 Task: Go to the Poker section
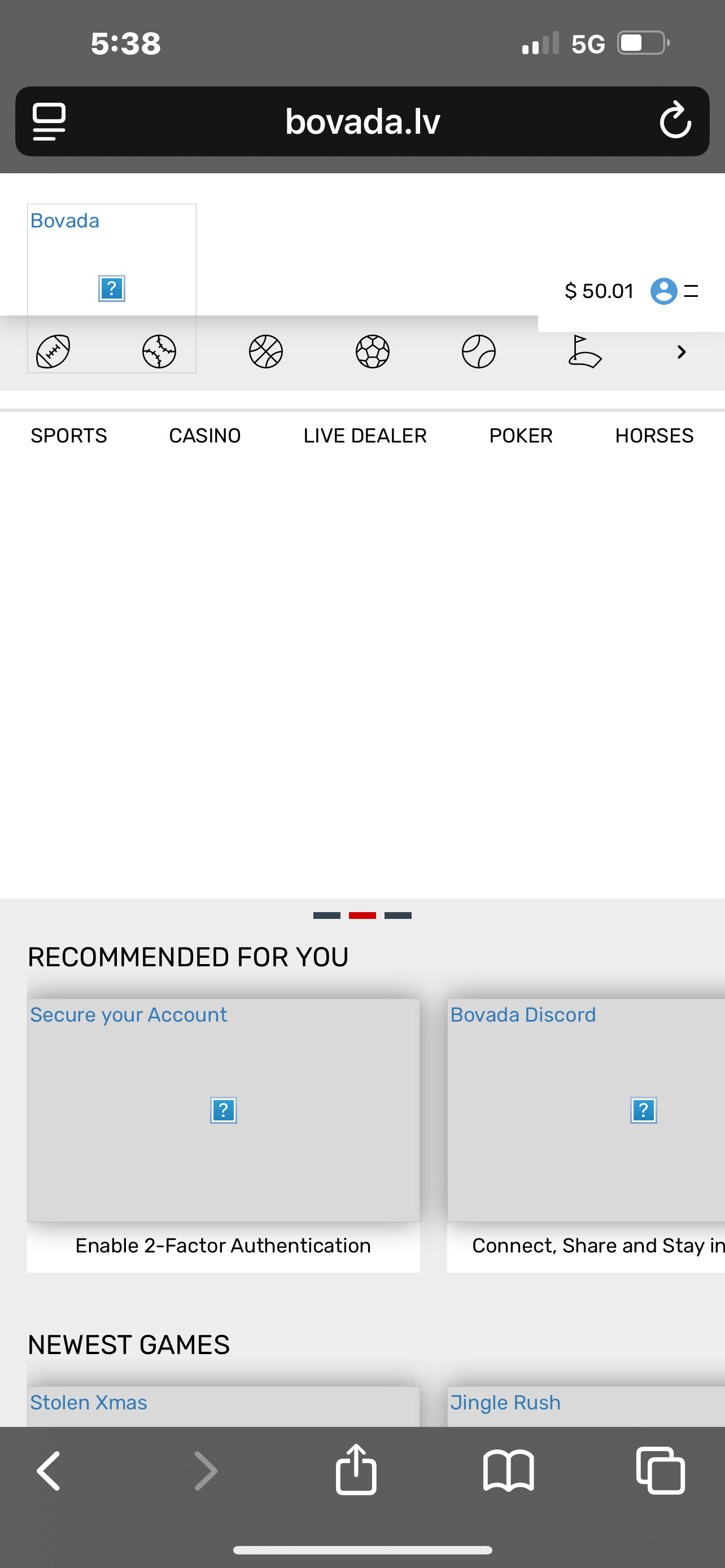[x=521, y=436]
